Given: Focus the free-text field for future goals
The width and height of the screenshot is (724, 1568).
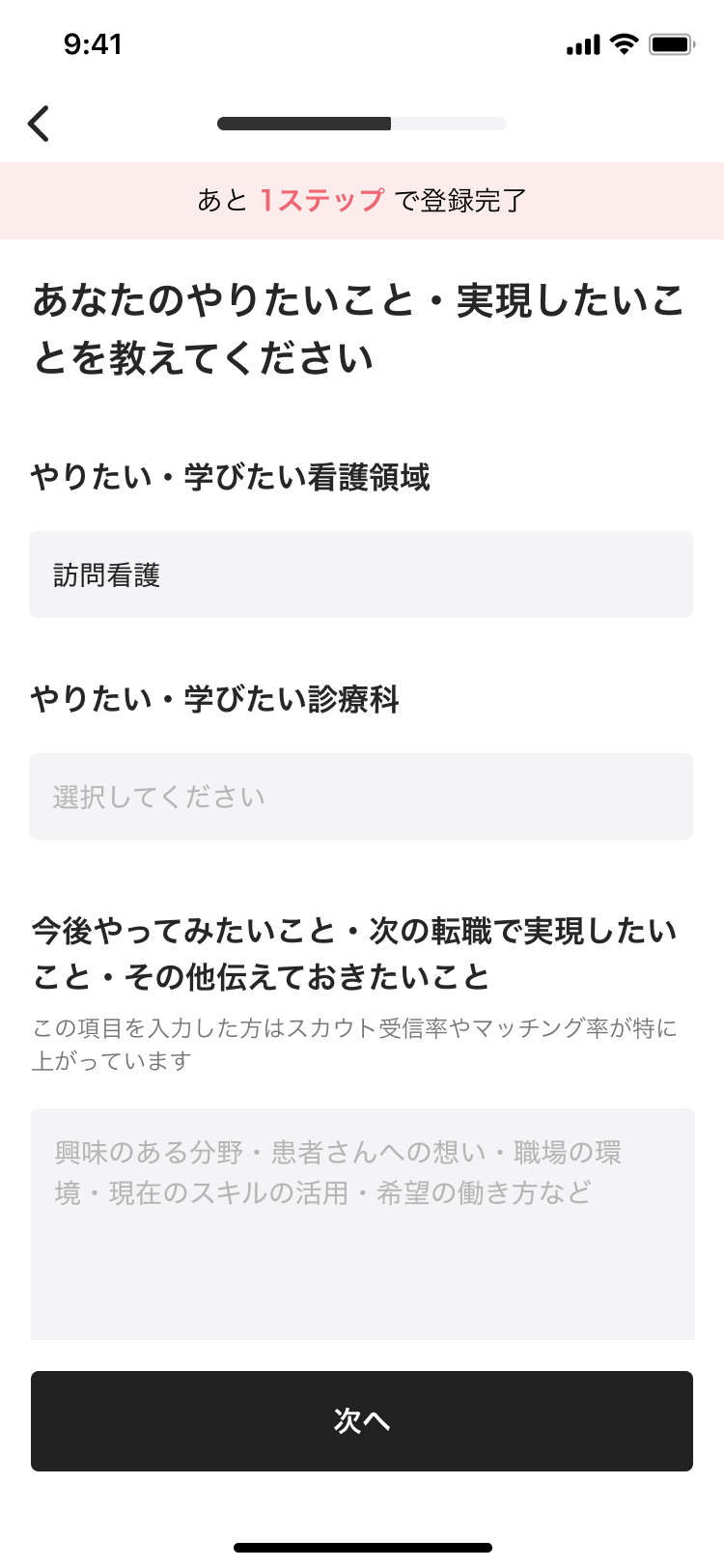Looking at the screenshot, I should tap(362, 1223).
